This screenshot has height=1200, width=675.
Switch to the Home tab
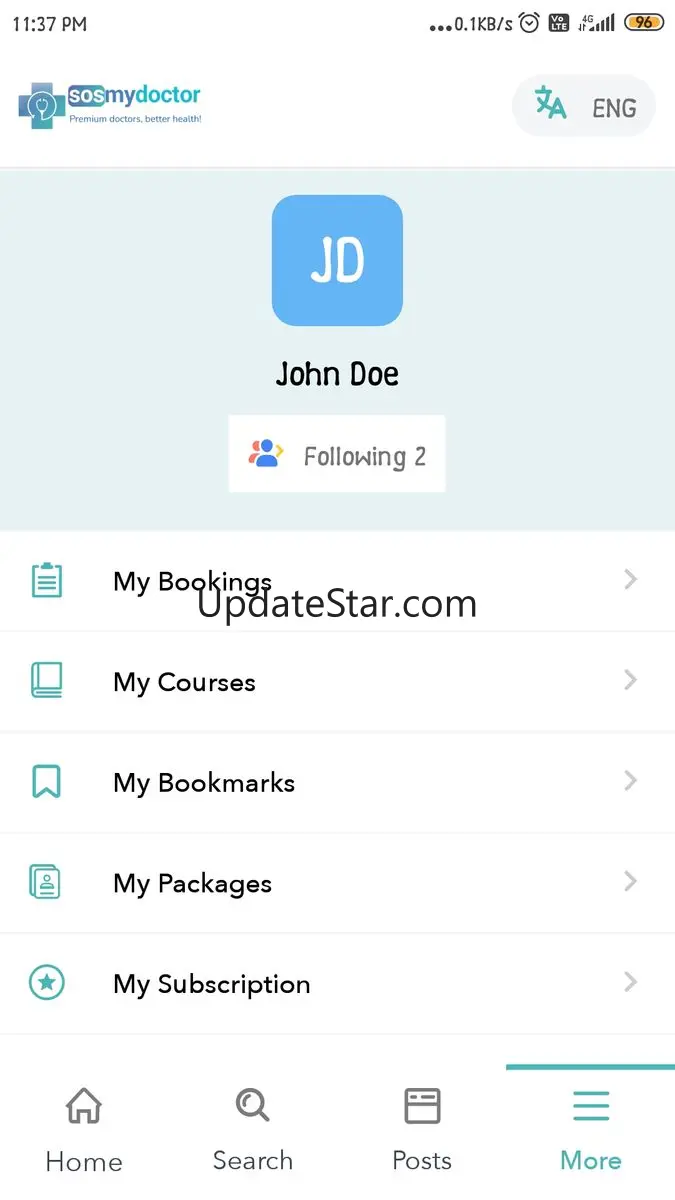[84, 1131]
